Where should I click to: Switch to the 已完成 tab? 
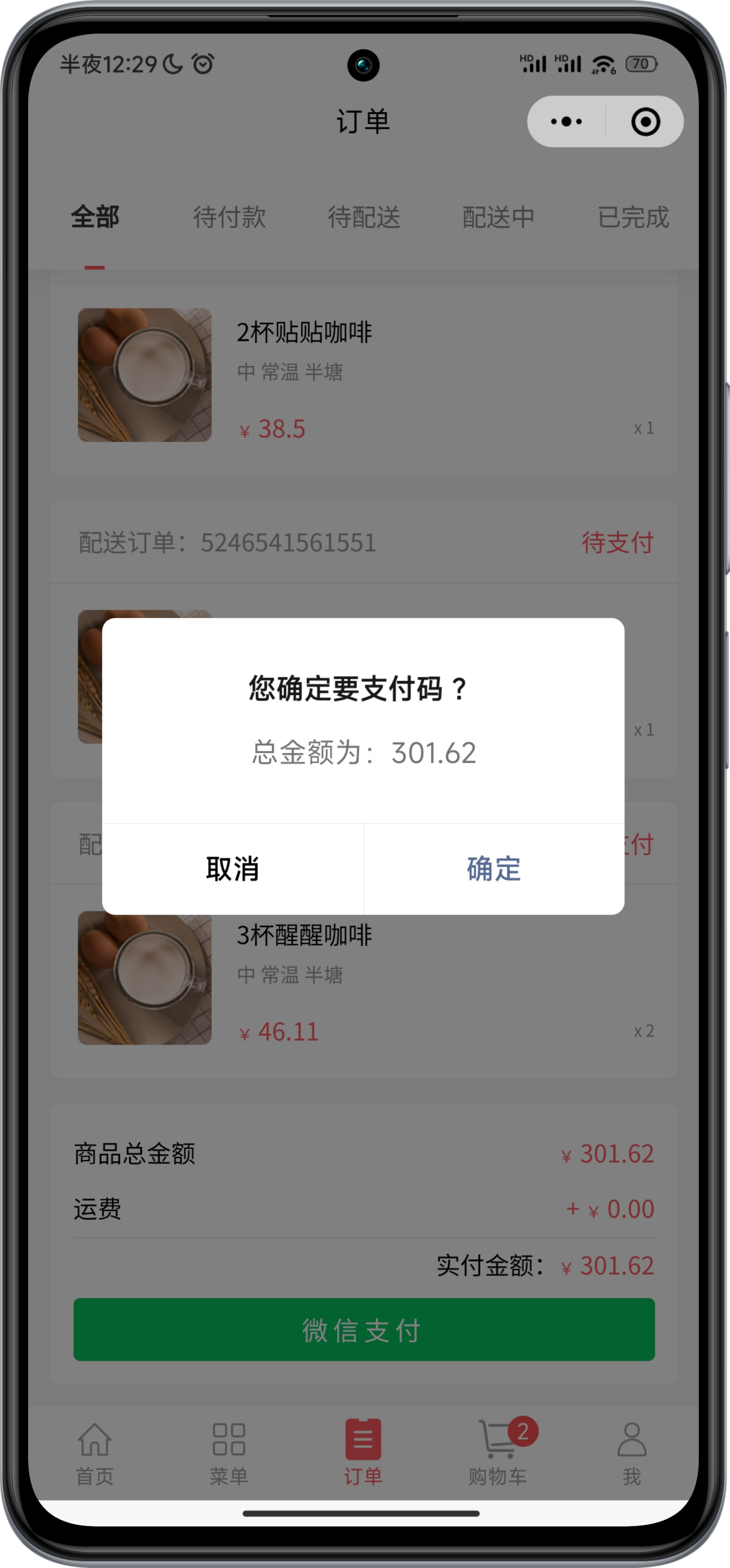pyautogui.click(x=633, y=217)
